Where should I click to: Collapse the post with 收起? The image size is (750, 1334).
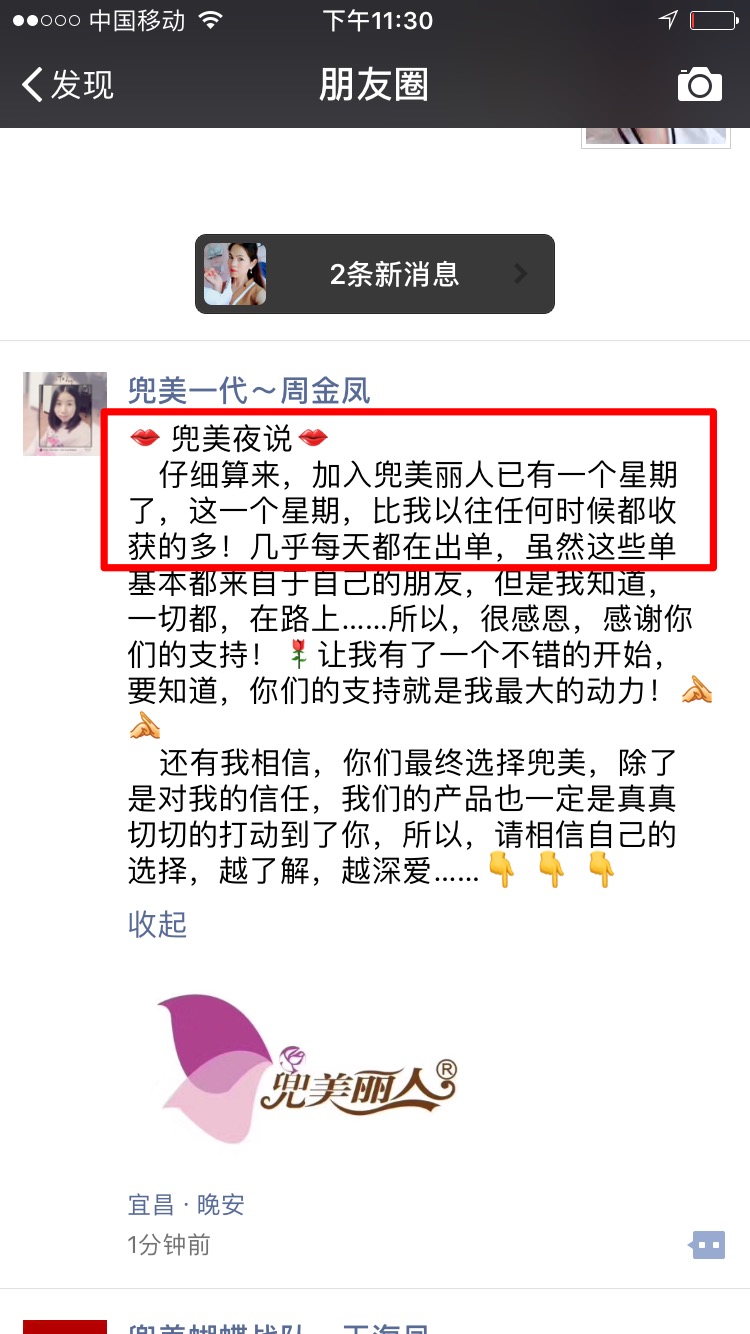157,924
